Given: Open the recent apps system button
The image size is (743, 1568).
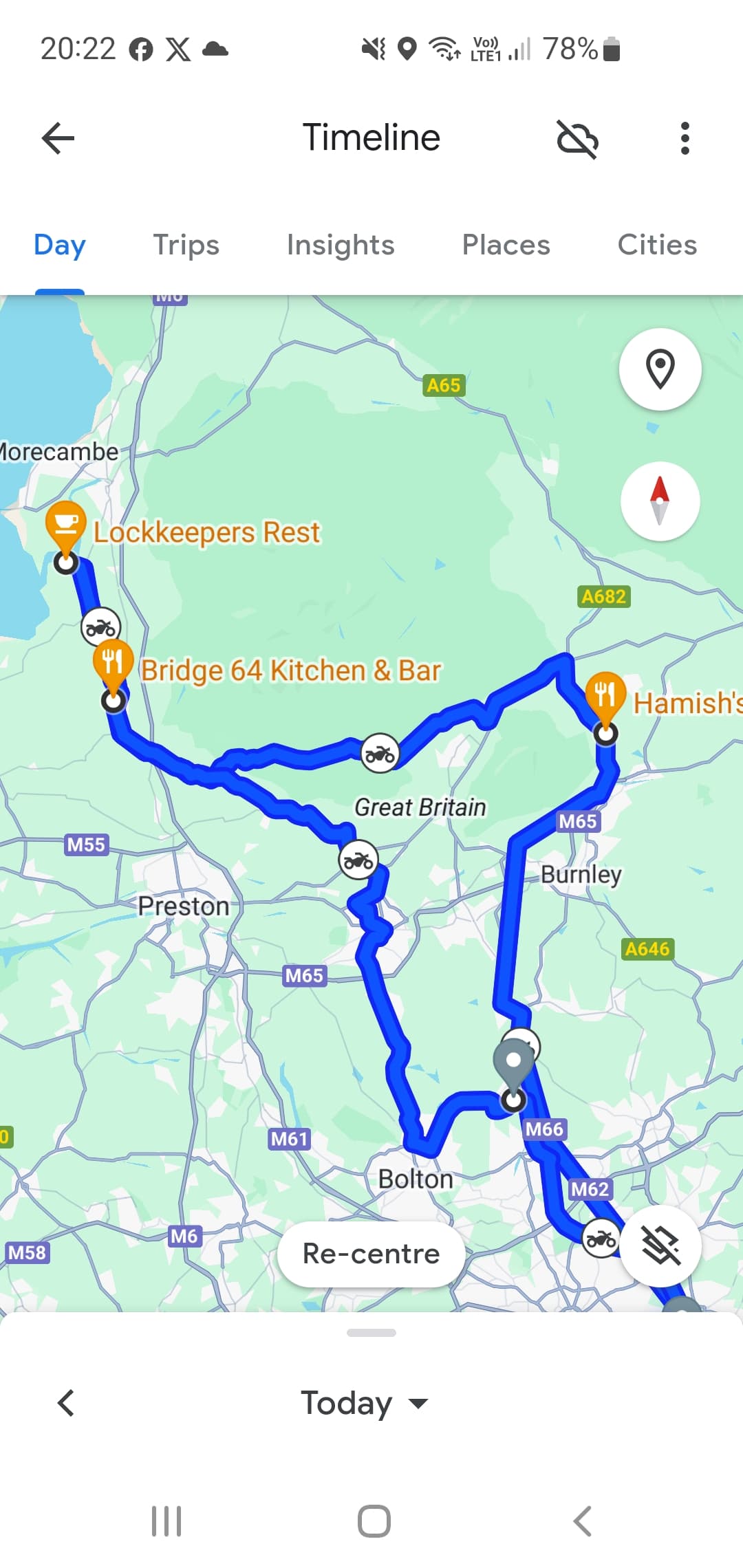Looking at the screenshot, I should point(166,1521).
